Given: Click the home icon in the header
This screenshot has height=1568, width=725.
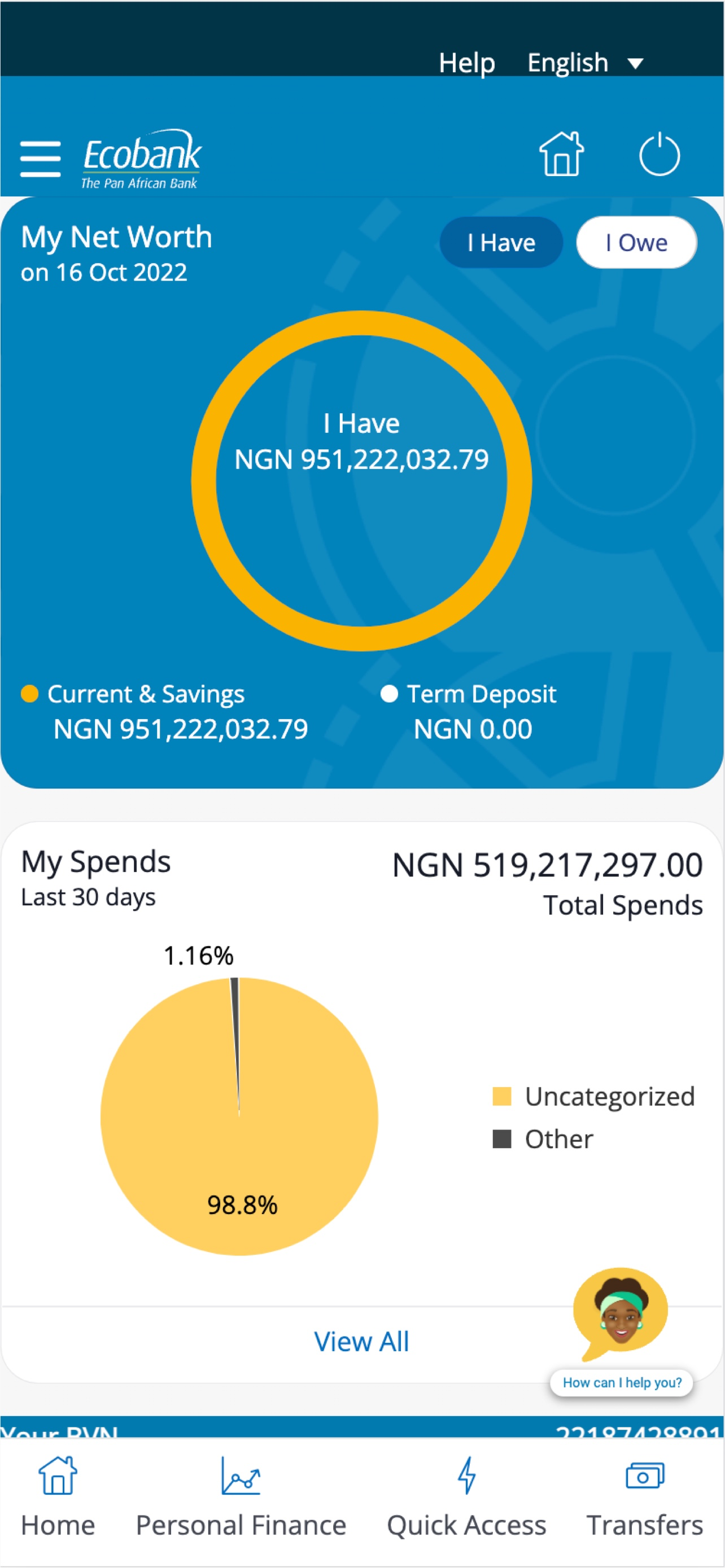Looking at the screenshot, I should [560, 154].
